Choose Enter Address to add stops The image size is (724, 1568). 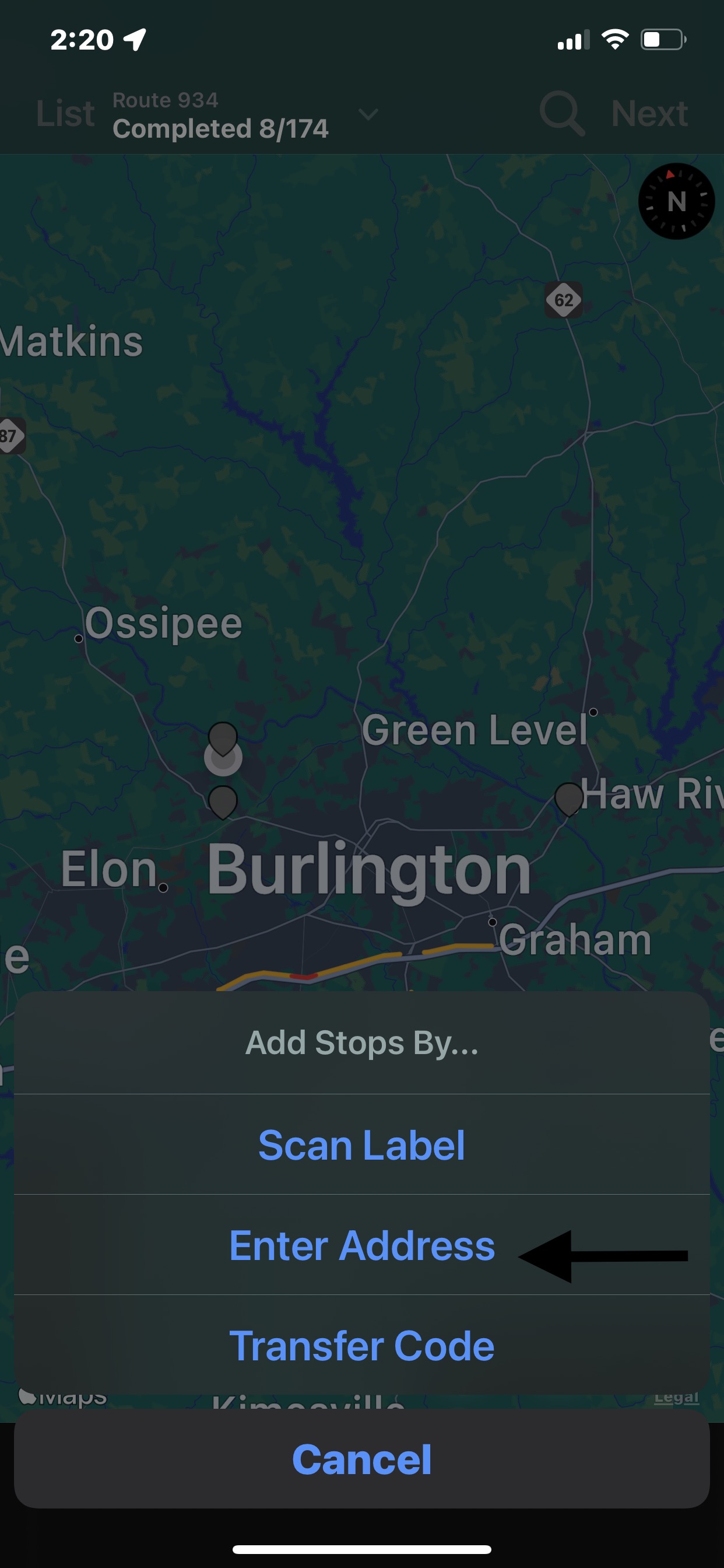(361, 1245)
